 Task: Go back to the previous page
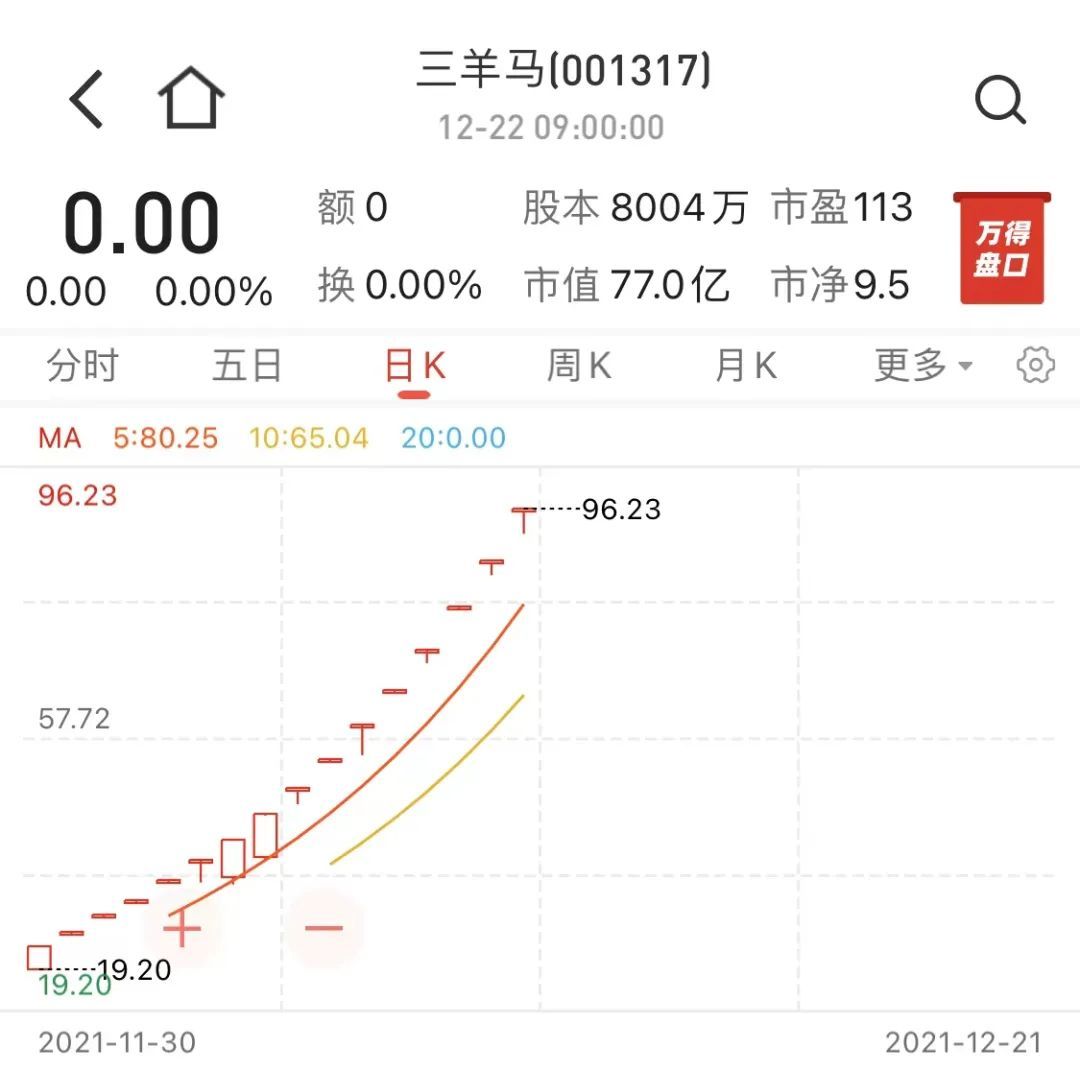(x=86, y=99)
